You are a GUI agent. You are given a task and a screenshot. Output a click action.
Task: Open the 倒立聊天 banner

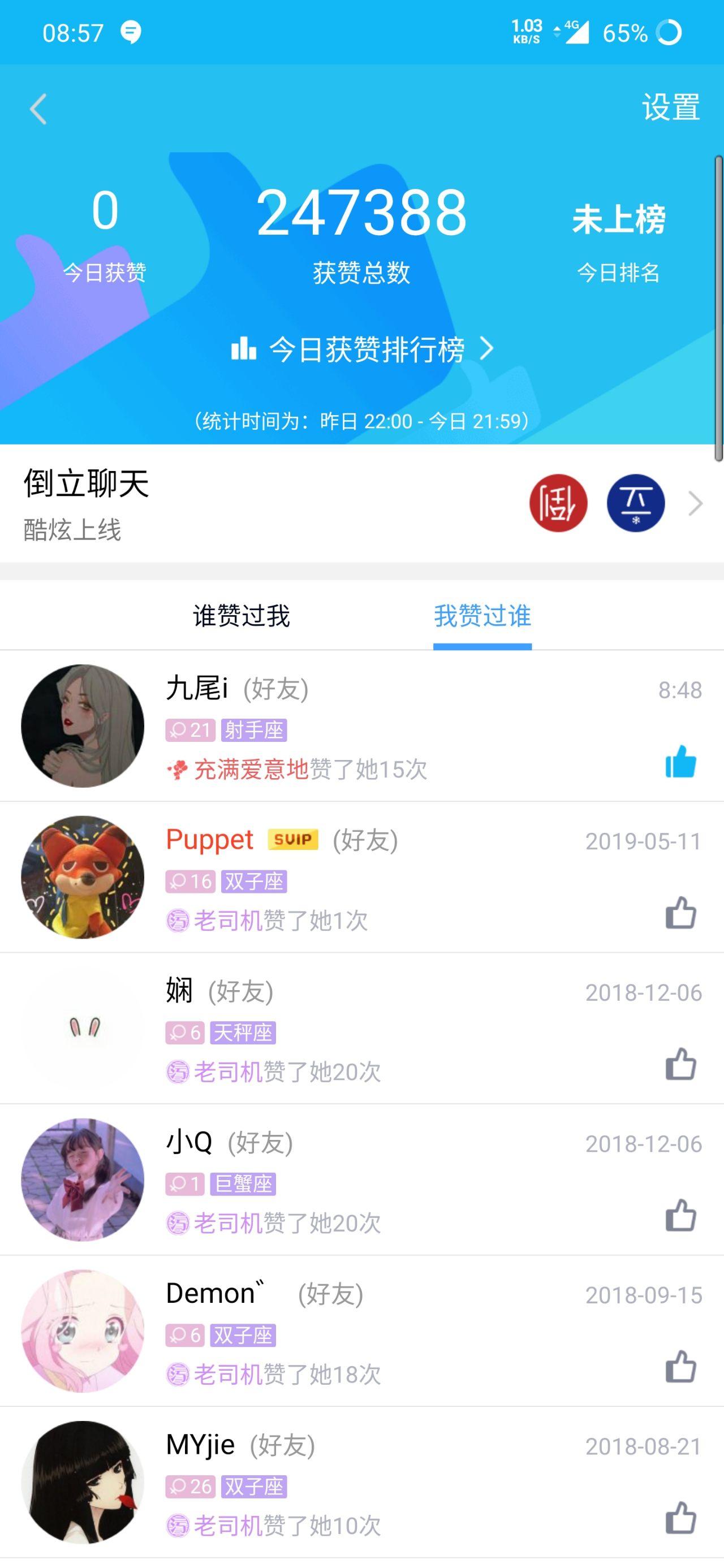(x=361, y=503)
